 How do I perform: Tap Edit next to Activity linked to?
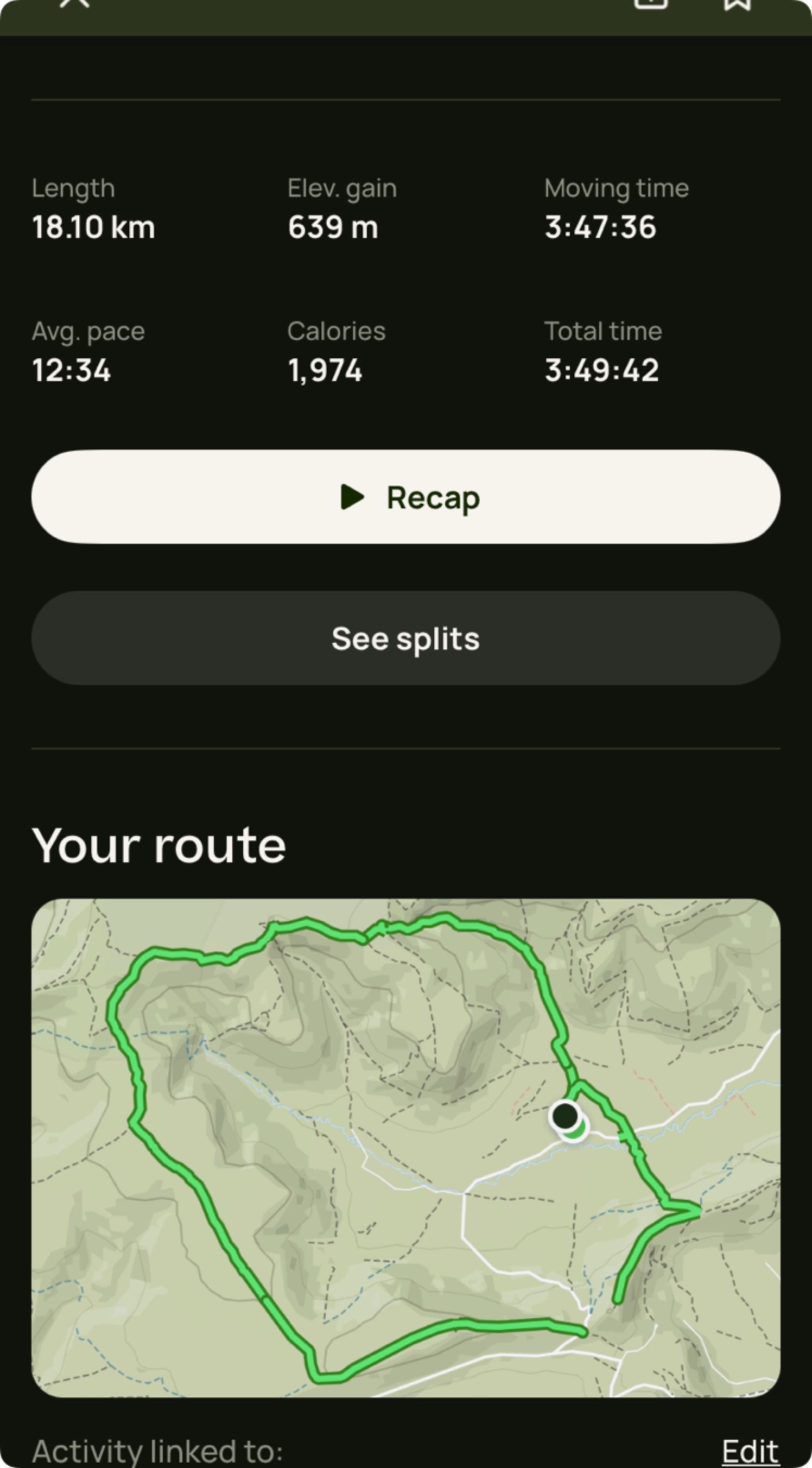[x=750, y=1451]
